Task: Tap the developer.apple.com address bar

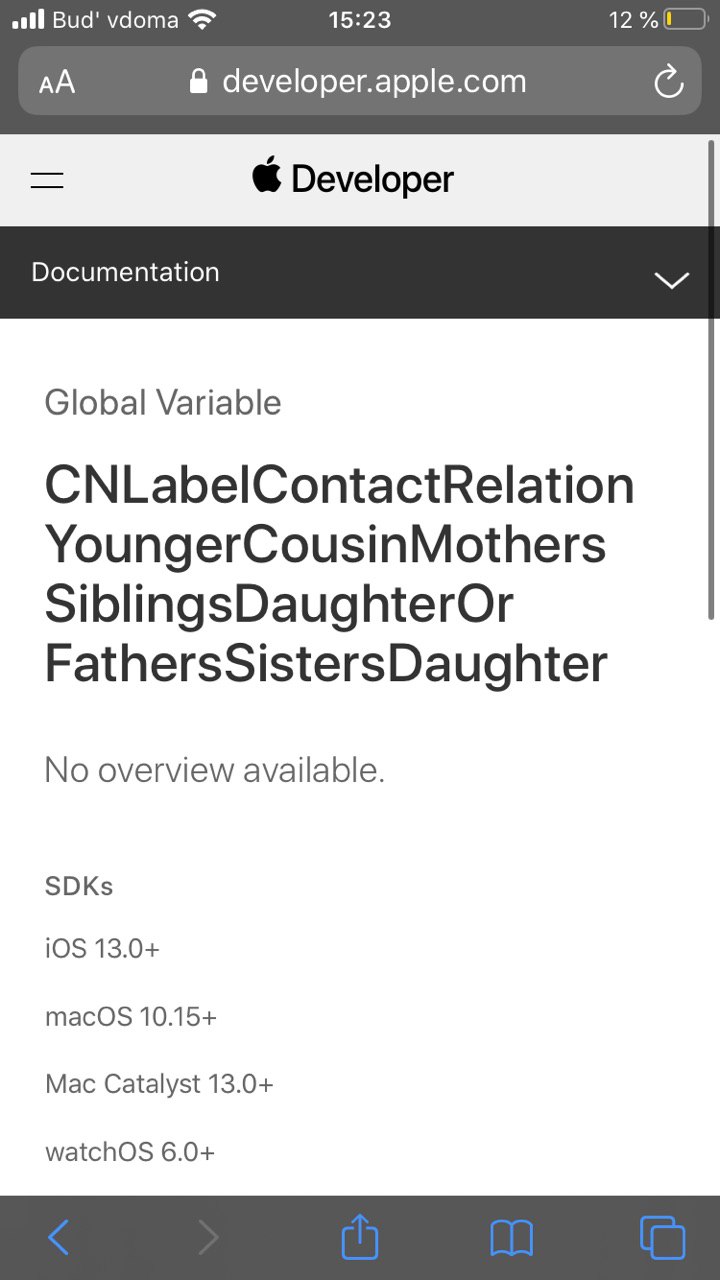Action: coord(360,82)
